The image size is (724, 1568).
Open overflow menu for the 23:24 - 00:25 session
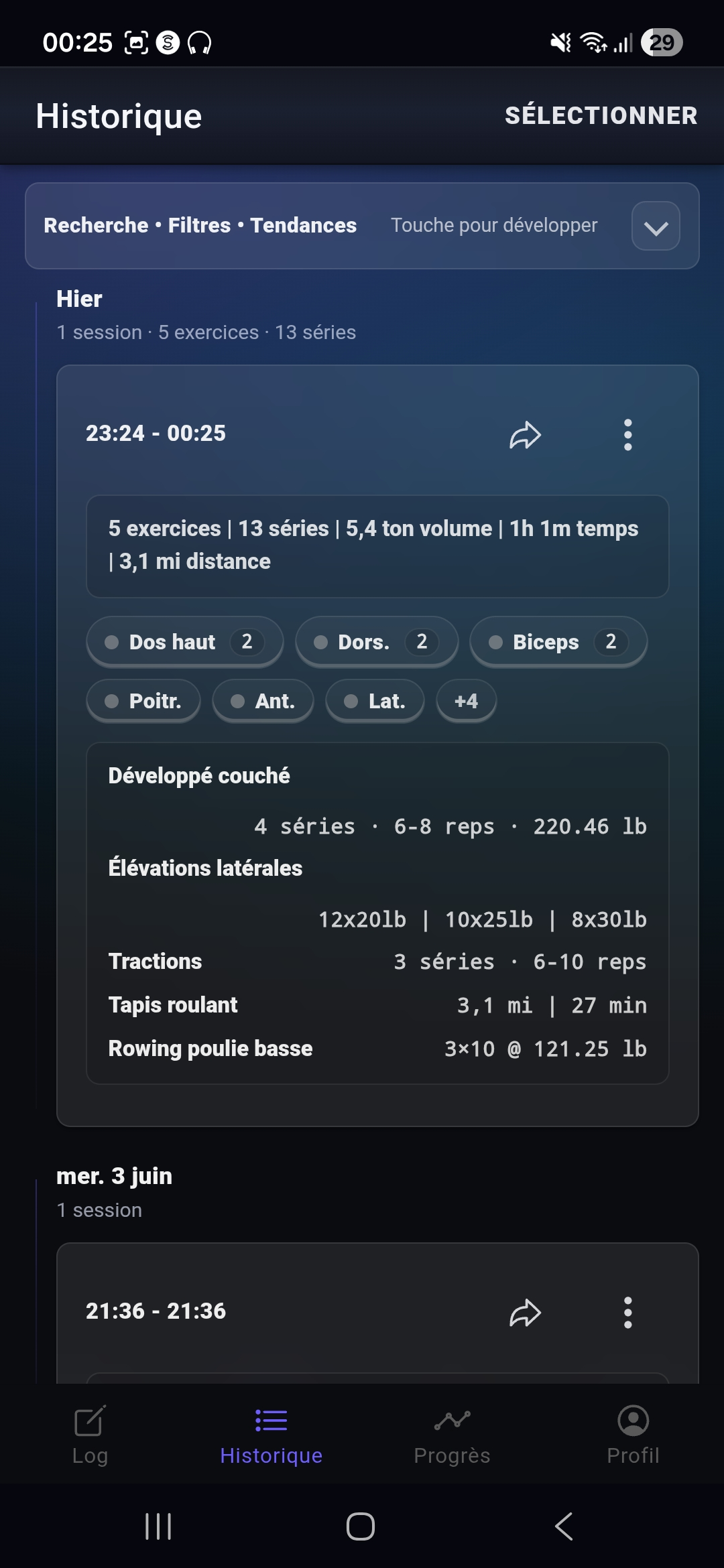point(627,435)
